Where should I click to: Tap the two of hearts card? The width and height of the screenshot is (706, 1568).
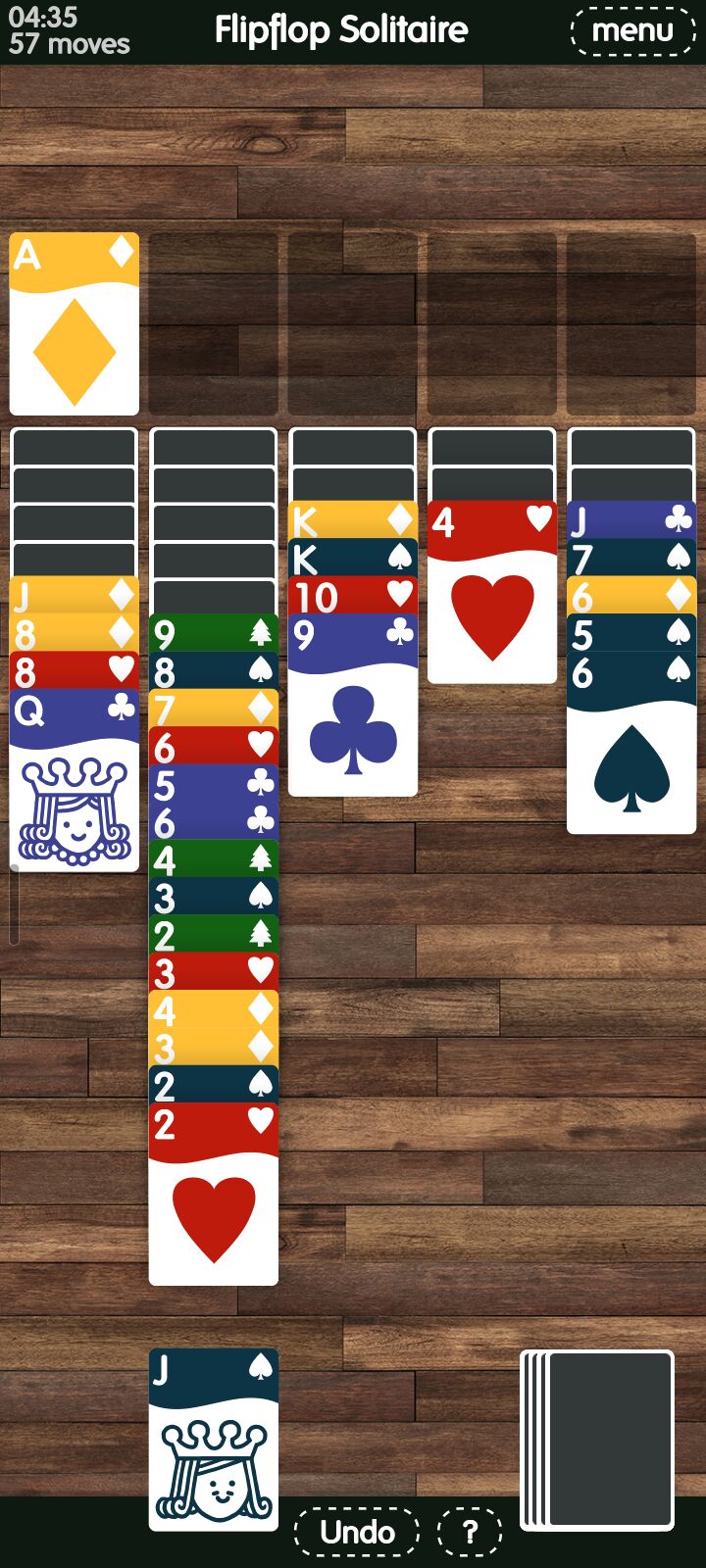214,1196
